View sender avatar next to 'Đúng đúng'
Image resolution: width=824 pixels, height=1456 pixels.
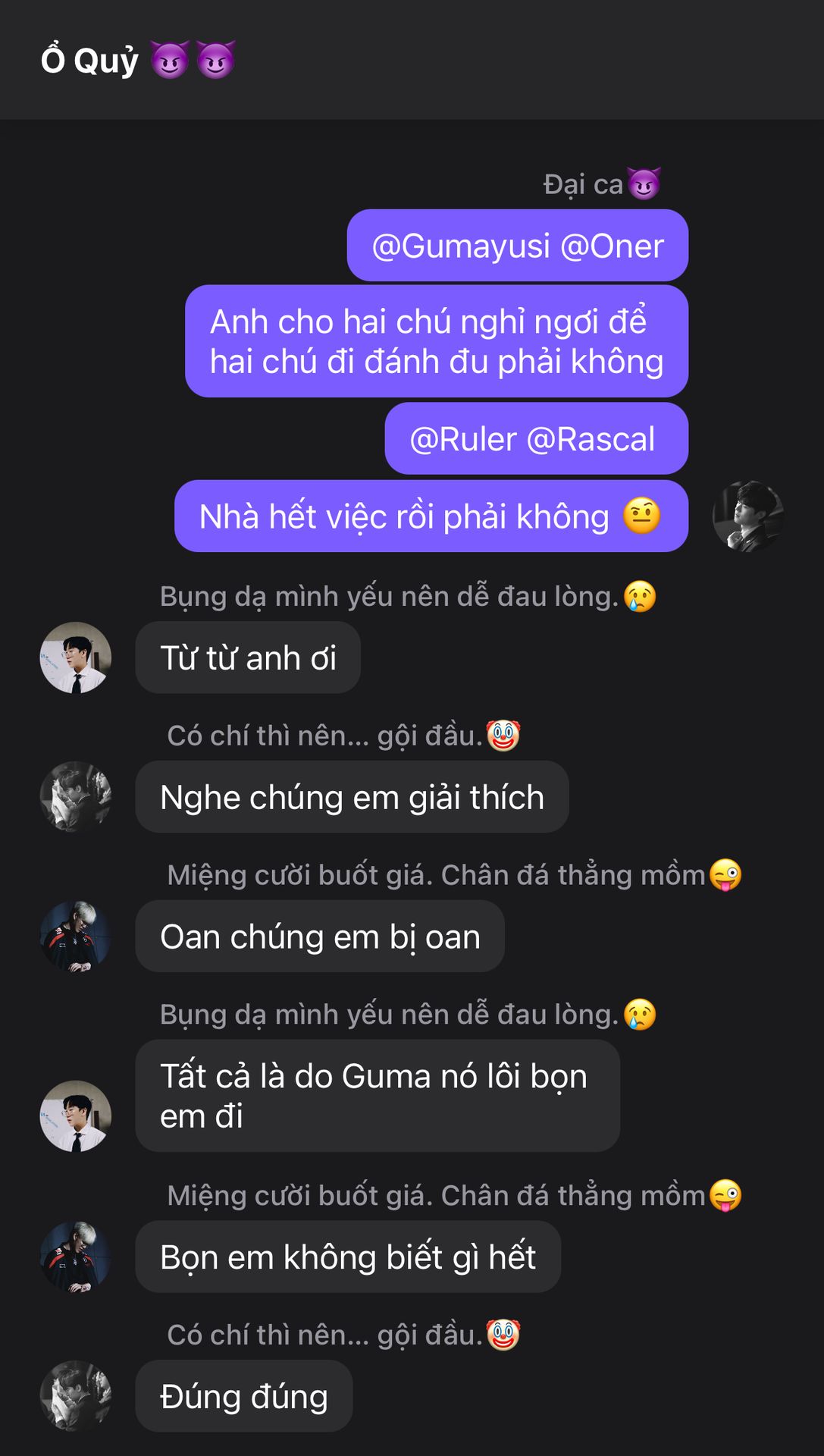click(x=76, y=1396)
